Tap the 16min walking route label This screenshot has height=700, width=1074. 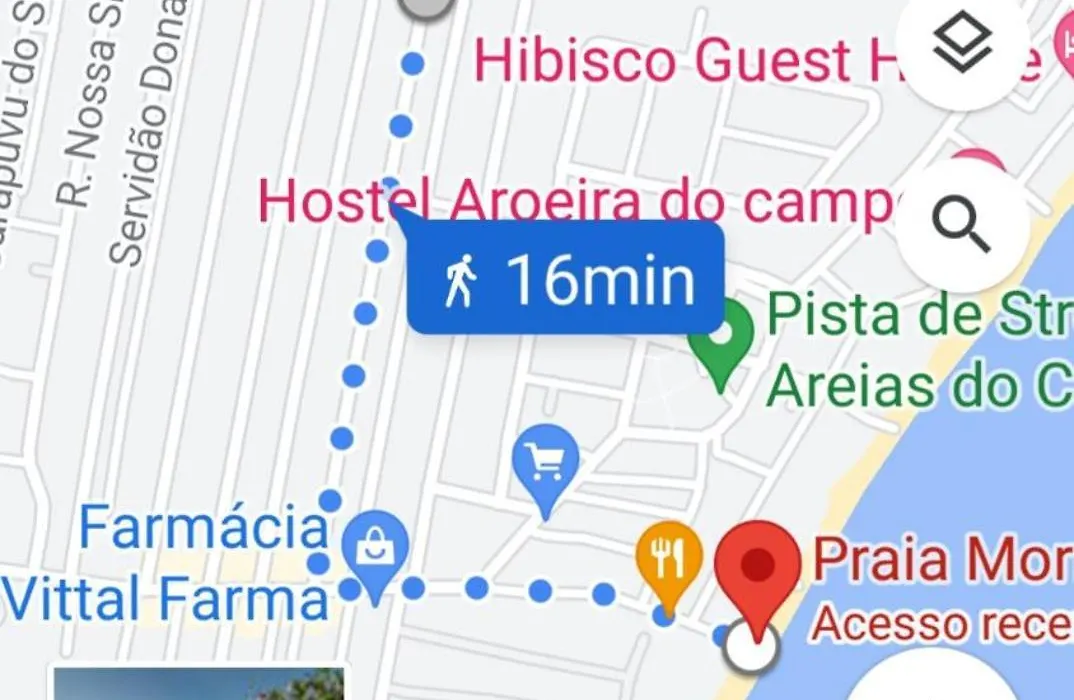pyautogui.click(x=565, y=279)
